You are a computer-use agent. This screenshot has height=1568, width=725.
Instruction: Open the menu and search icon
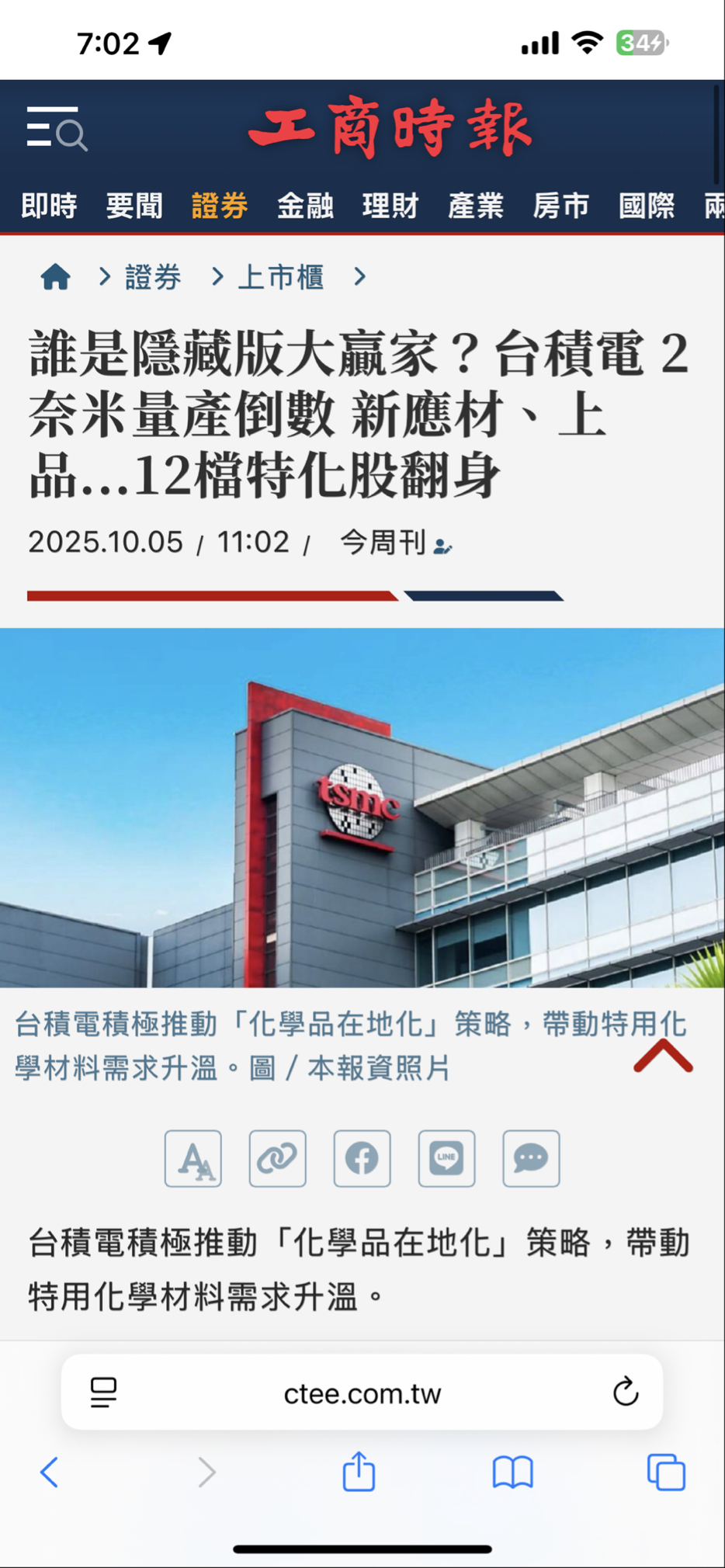(x=56, y=128)
